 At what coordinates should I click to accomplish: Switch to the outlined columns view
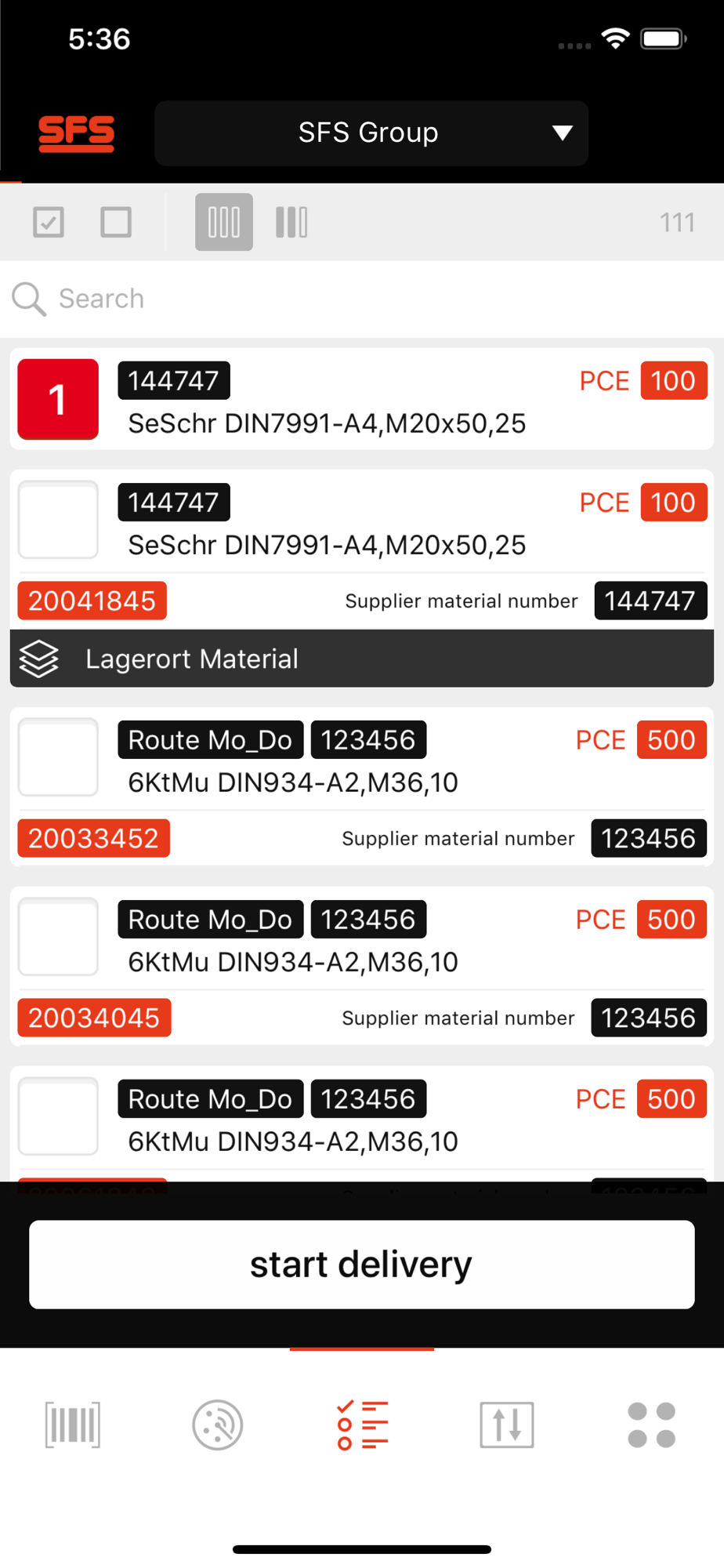click(x=224, y=222)
